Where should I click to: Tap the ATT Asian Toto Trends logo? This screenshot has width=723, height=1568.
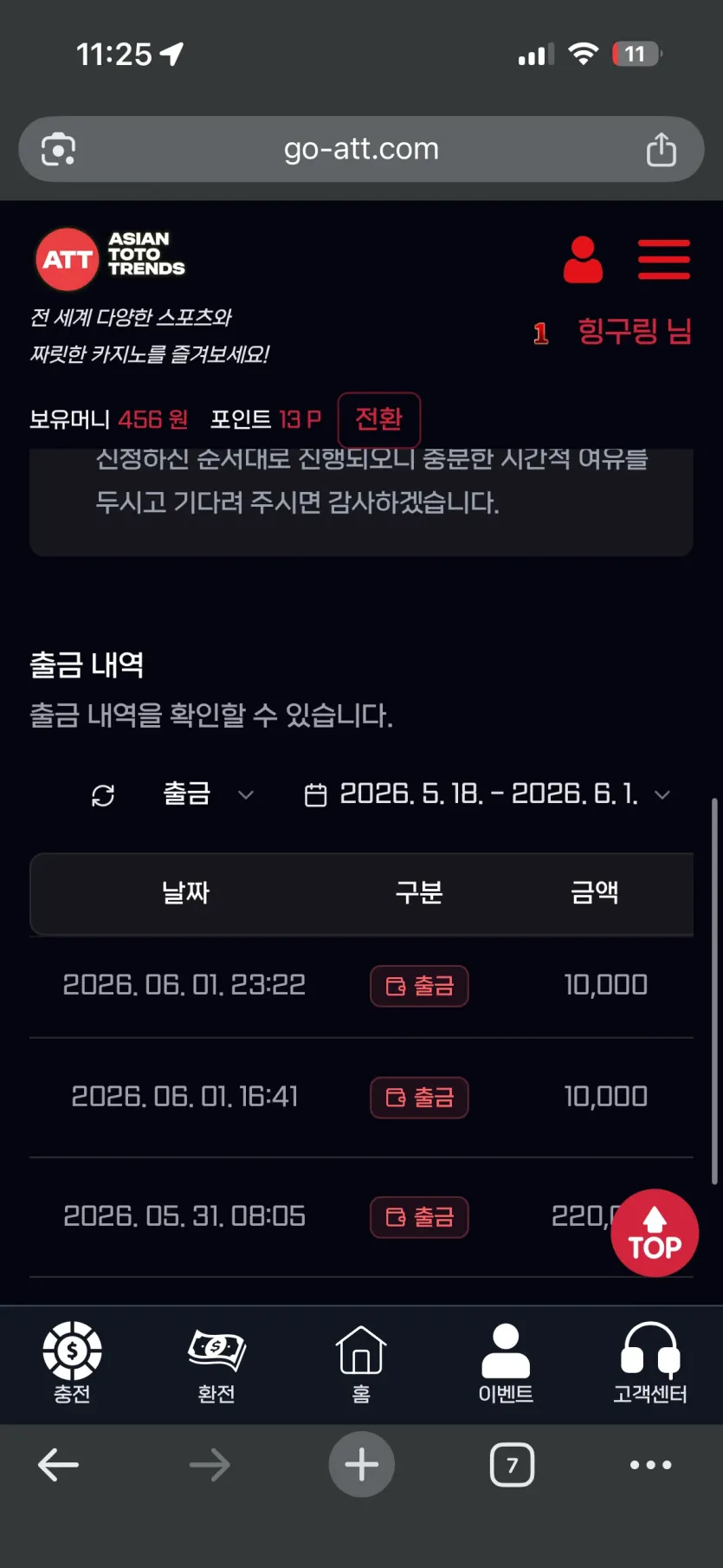point(110,257)
